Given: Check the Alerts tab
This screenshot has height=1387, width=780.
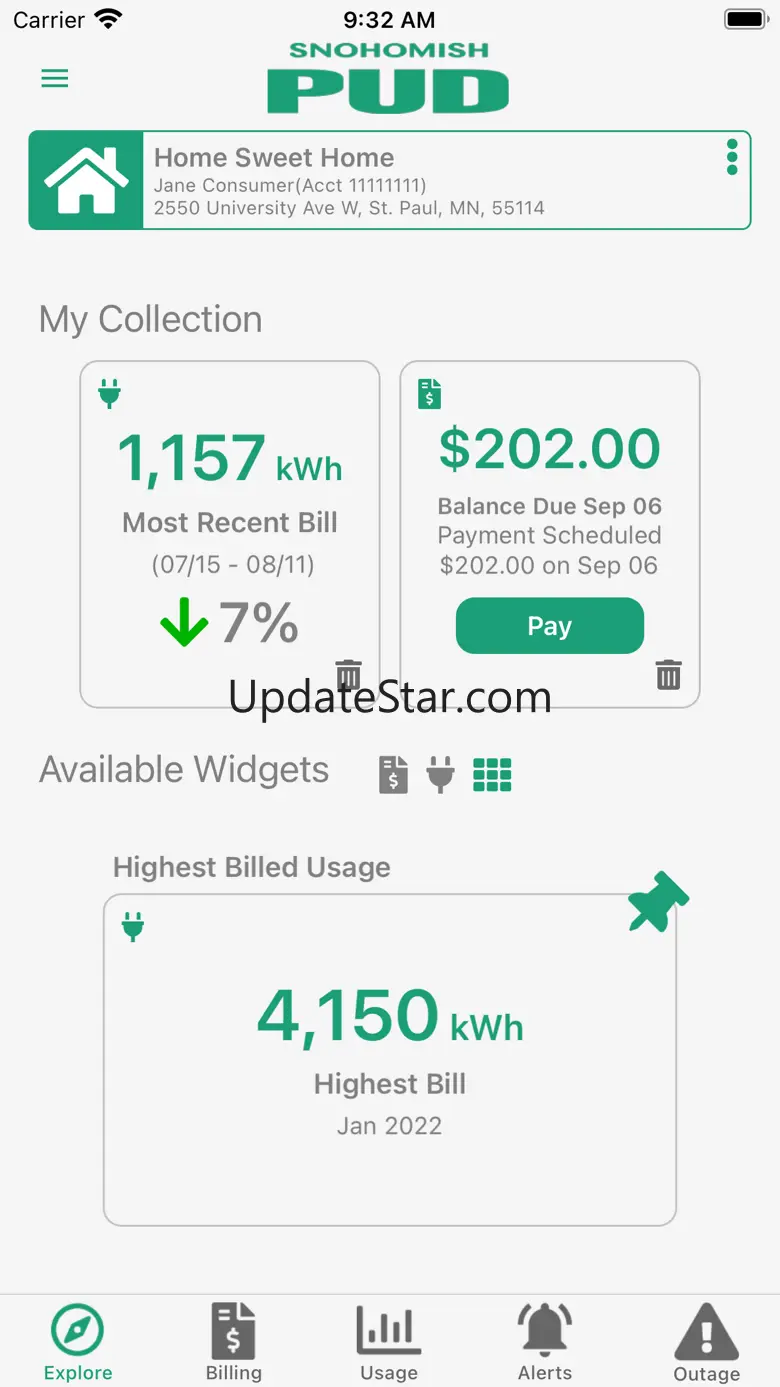Looking at the screenshot, I should click(545, 1342).
